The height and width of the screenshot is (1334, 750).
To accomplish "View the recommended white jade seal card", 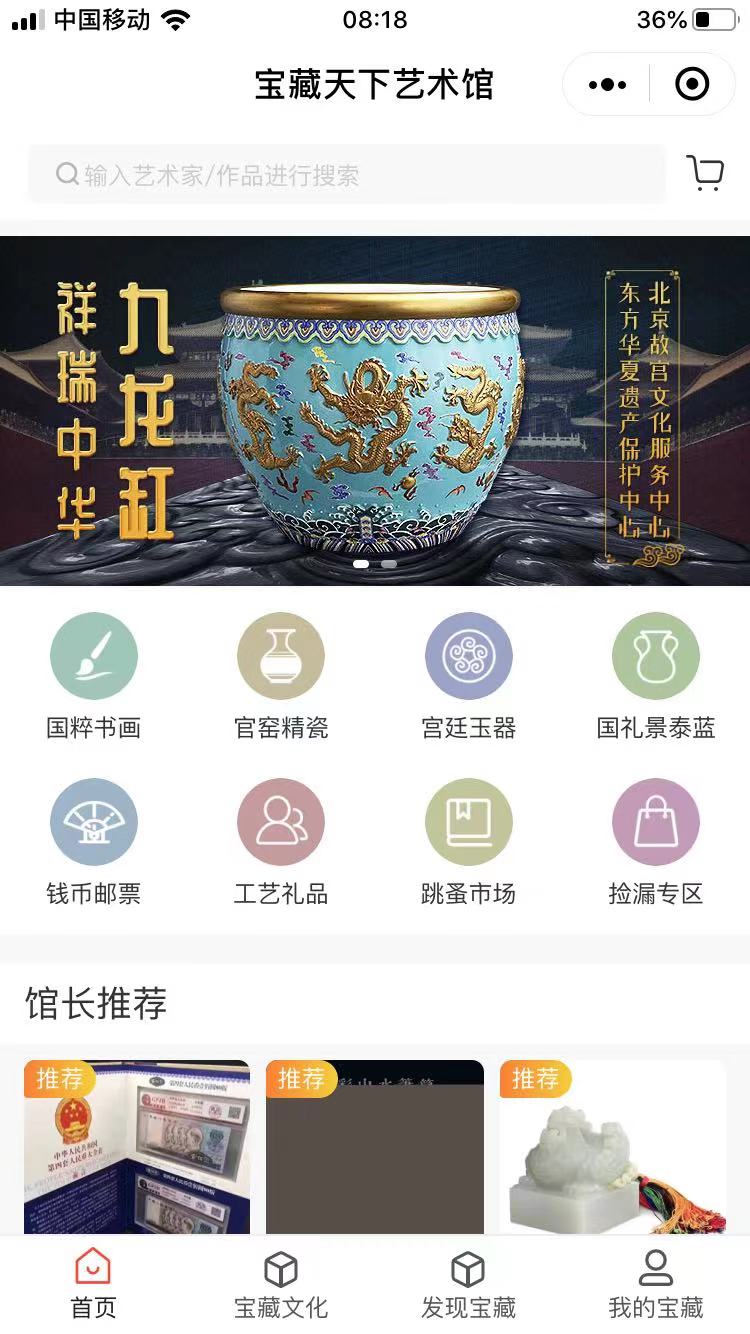I will (612, 1150).
